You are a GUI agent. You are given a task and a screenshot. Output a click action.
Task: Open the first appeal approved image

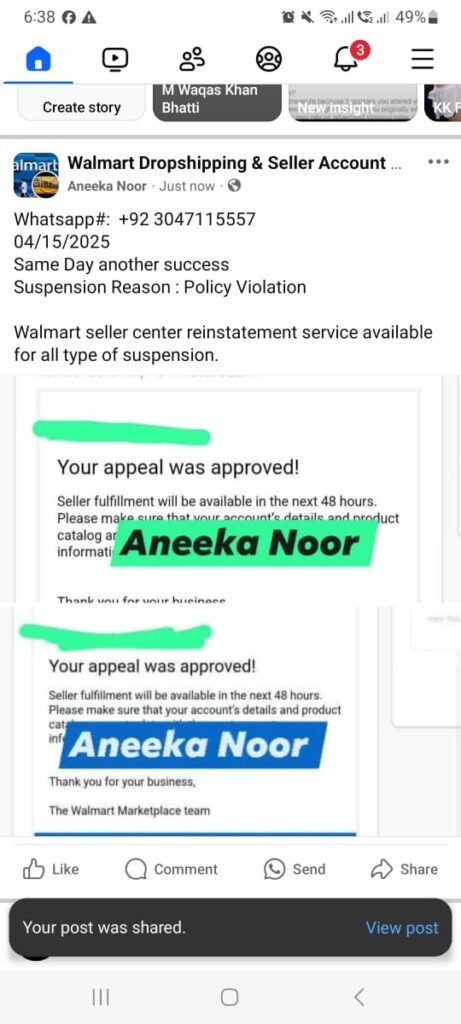(229, 490)
